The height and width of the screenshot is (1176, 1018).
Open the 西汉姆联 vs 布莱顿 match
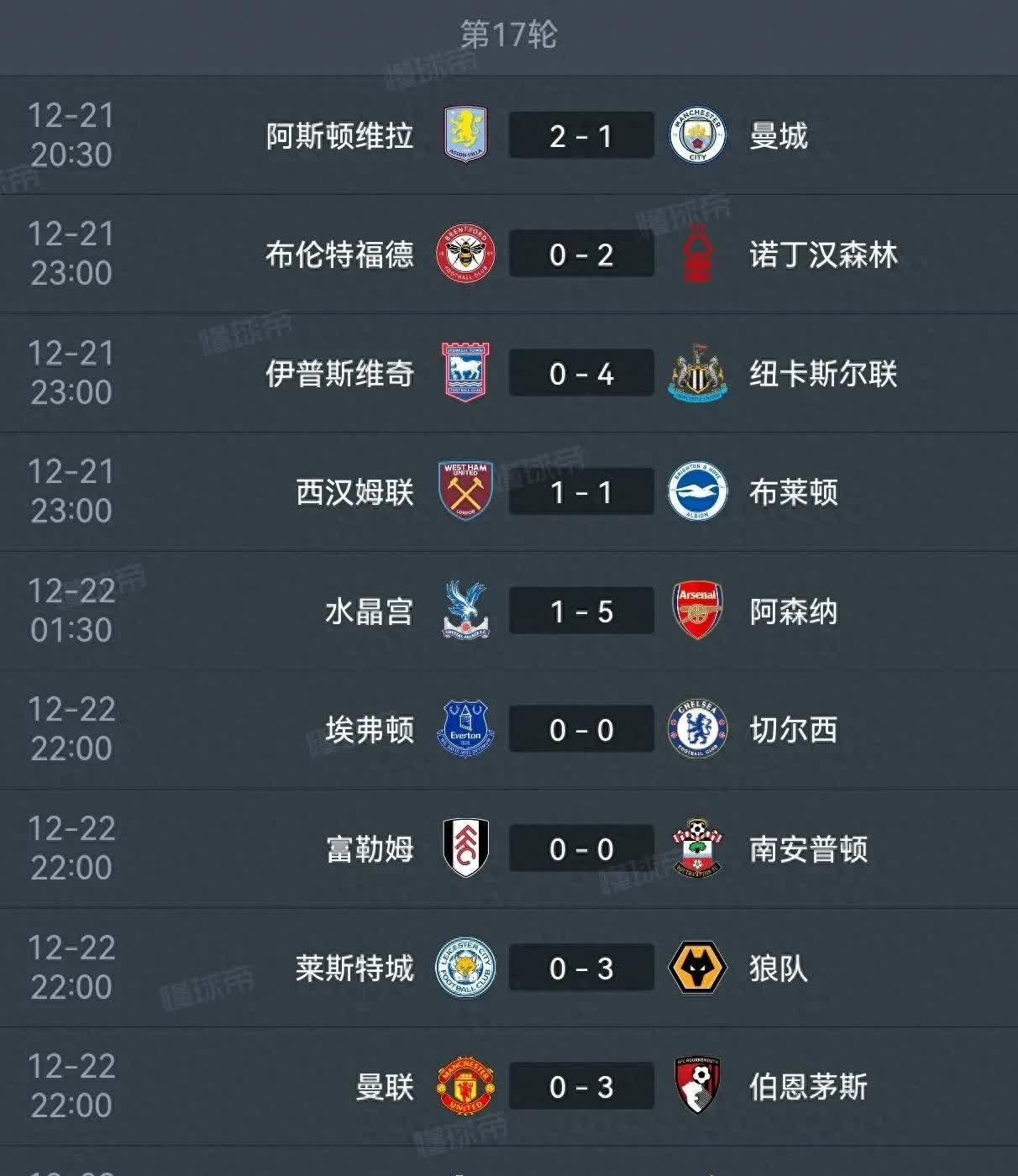(581, 492)
